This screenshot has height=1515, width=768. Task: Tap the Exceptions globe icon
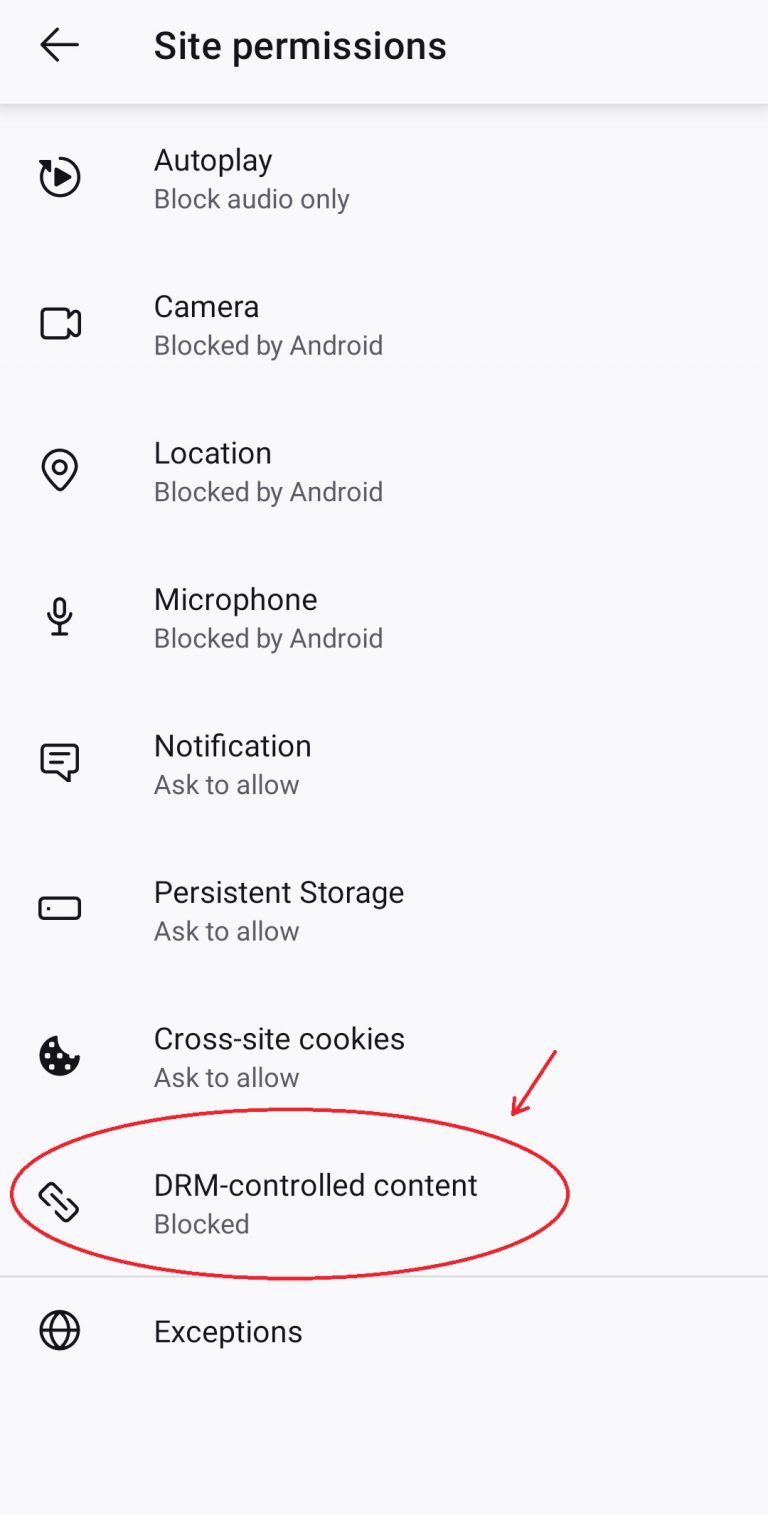(x=59, y=1331)
